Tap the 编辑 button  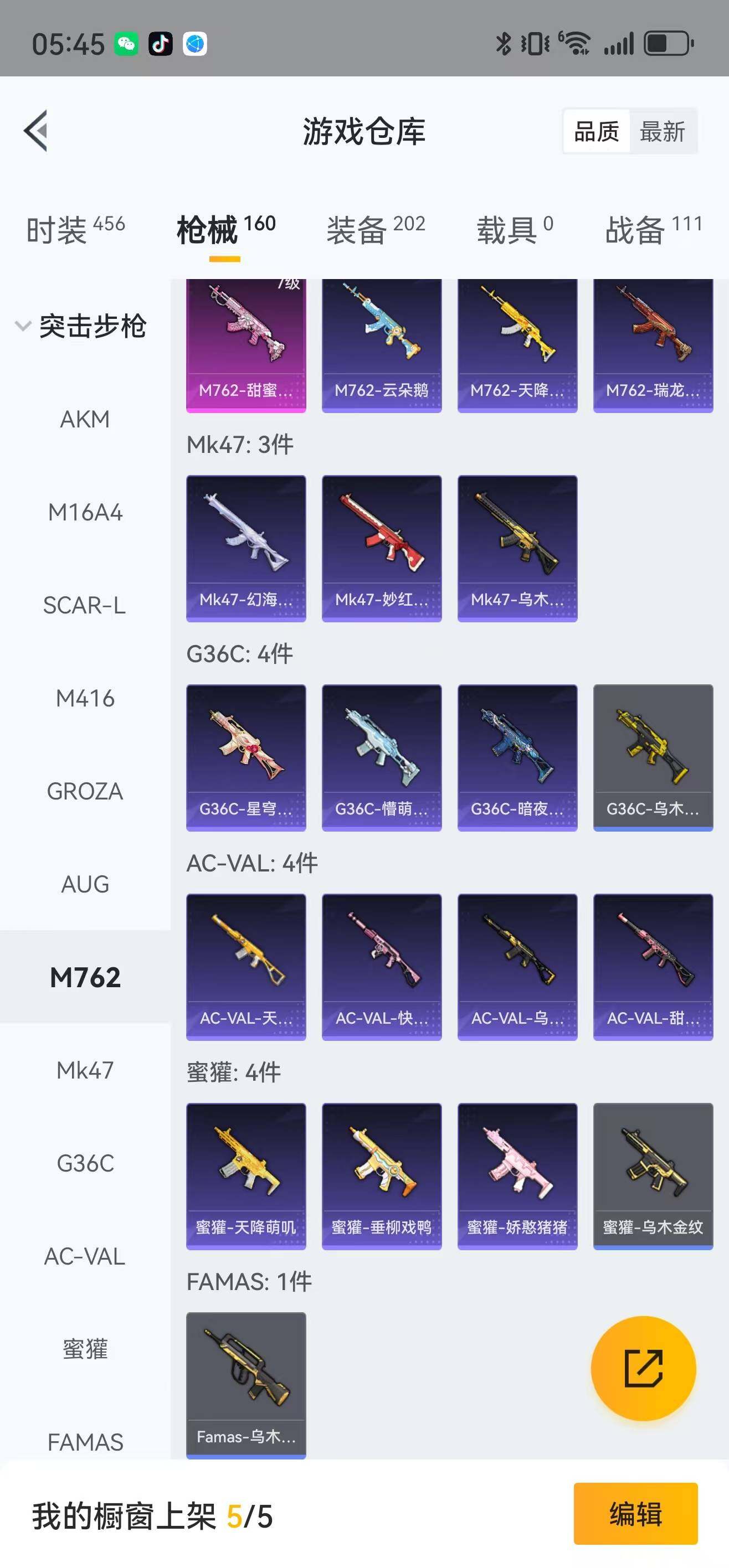pos(635,1514)
